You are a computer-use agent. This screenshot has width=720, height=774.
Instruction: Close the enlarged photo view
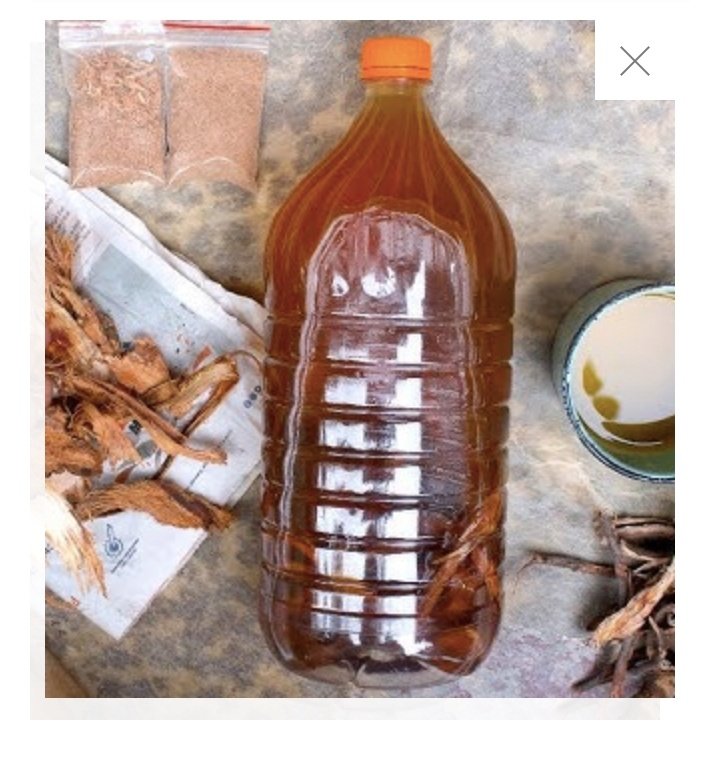pos(635,61)
